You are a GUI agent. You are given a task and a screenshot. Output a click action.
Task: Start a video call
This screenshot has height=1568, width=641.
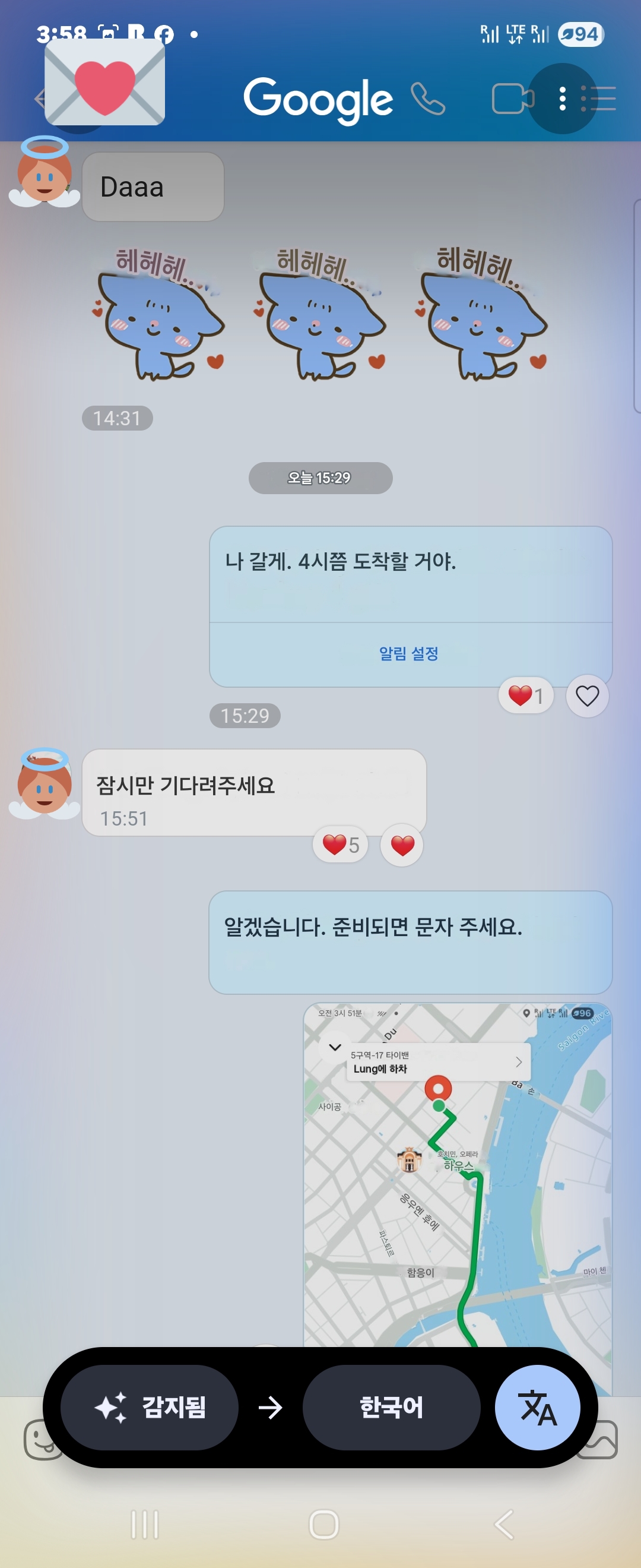512,99
